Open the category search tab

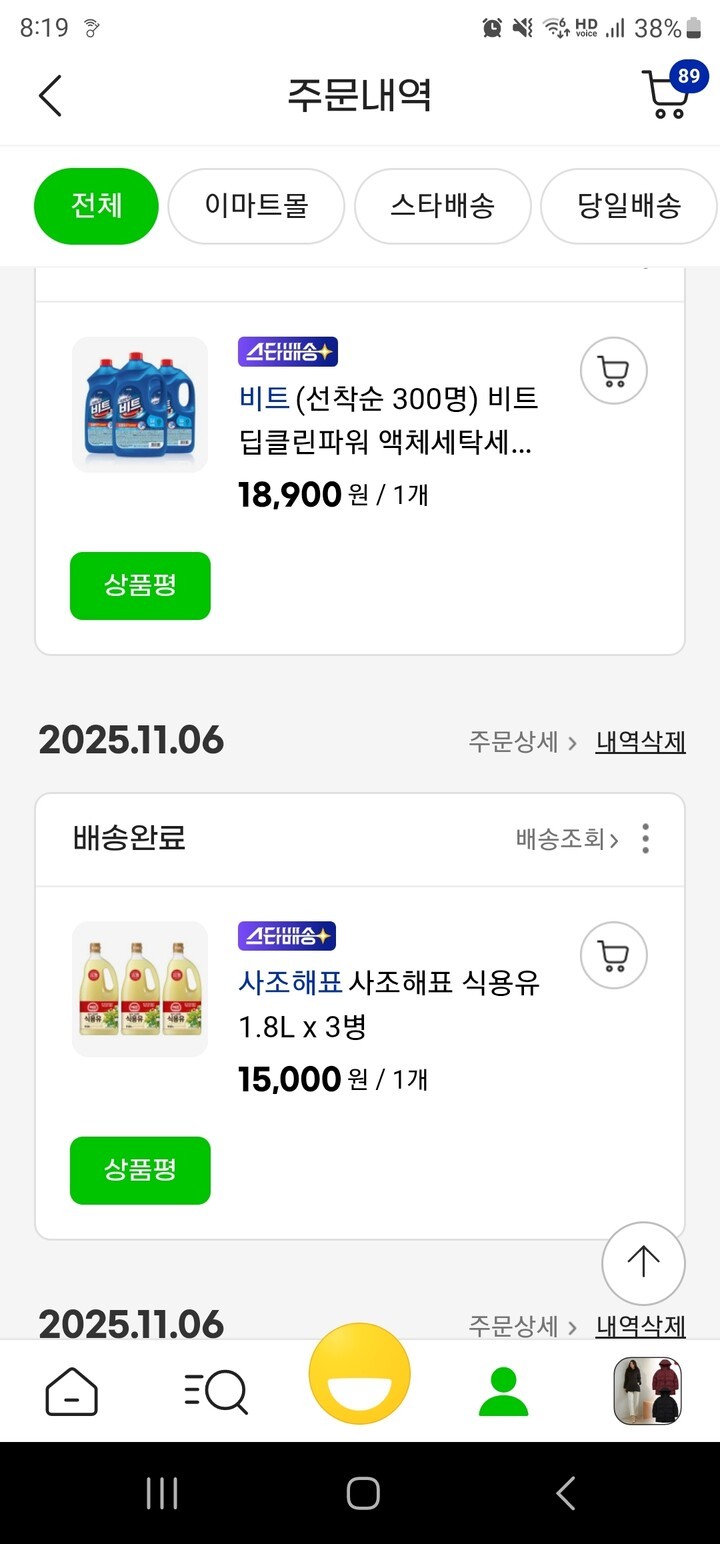pyautogui.click(x=216, y=1391)
